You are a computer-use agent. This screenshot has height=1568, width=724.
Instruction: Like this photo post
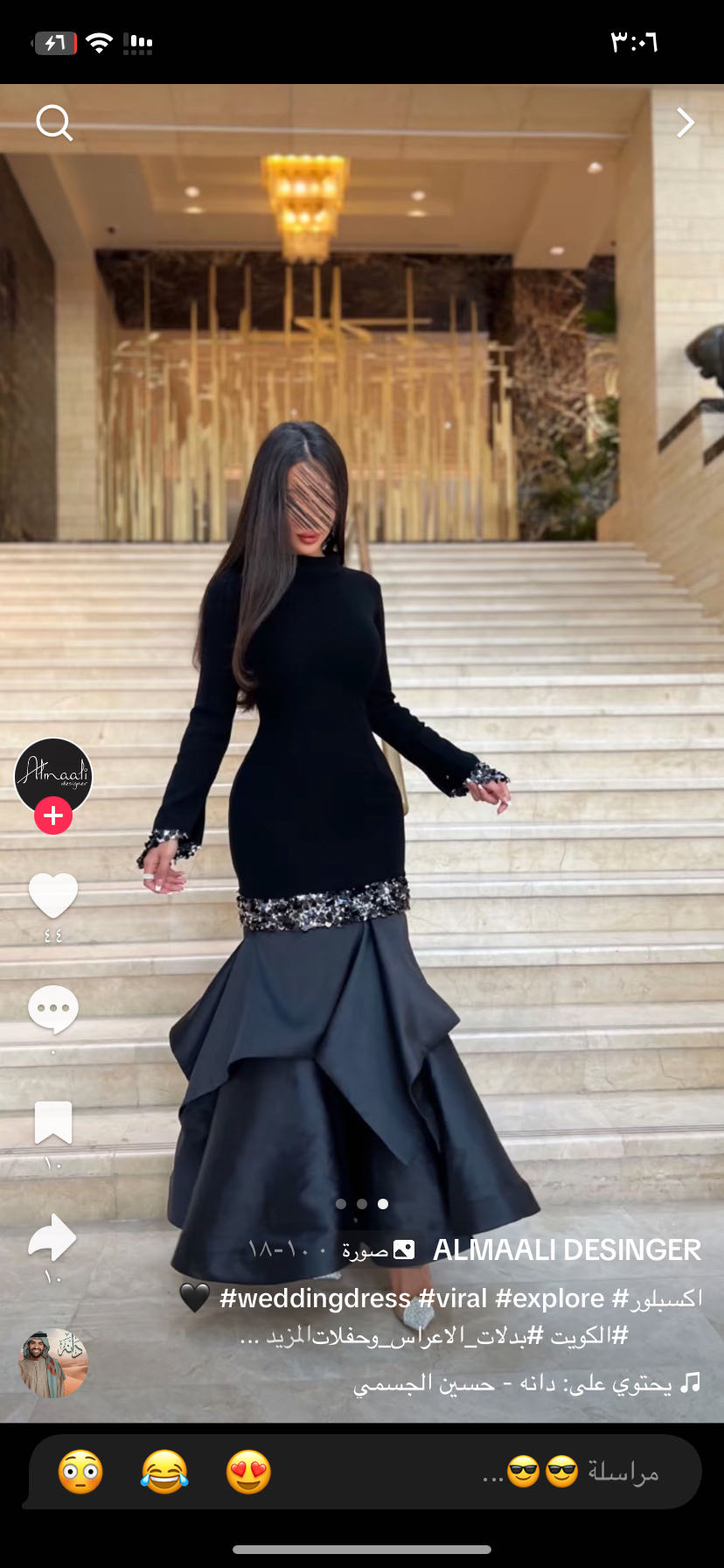[53, 896]
